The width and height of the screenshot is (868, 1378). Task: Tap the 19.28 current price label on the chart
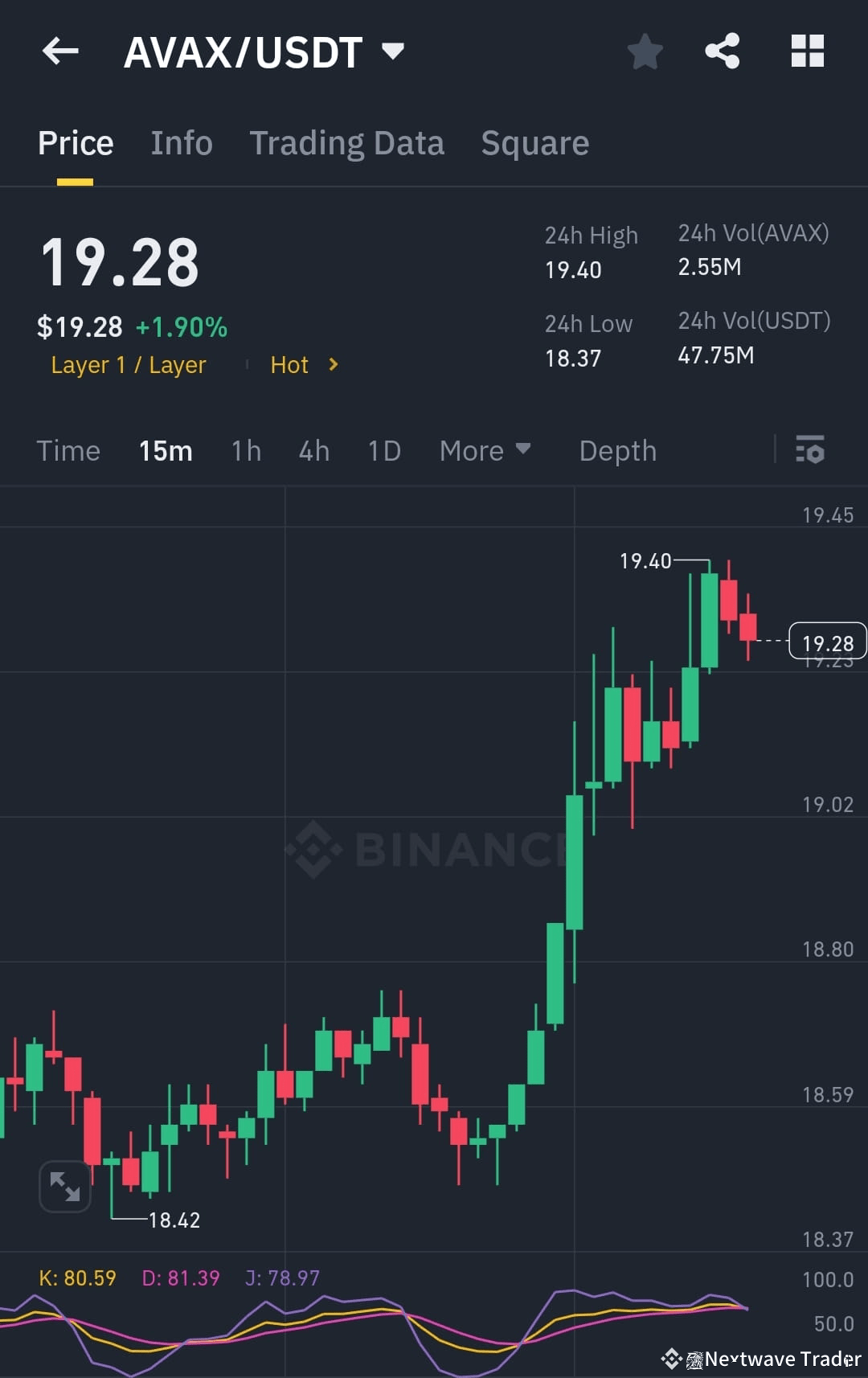828,641
